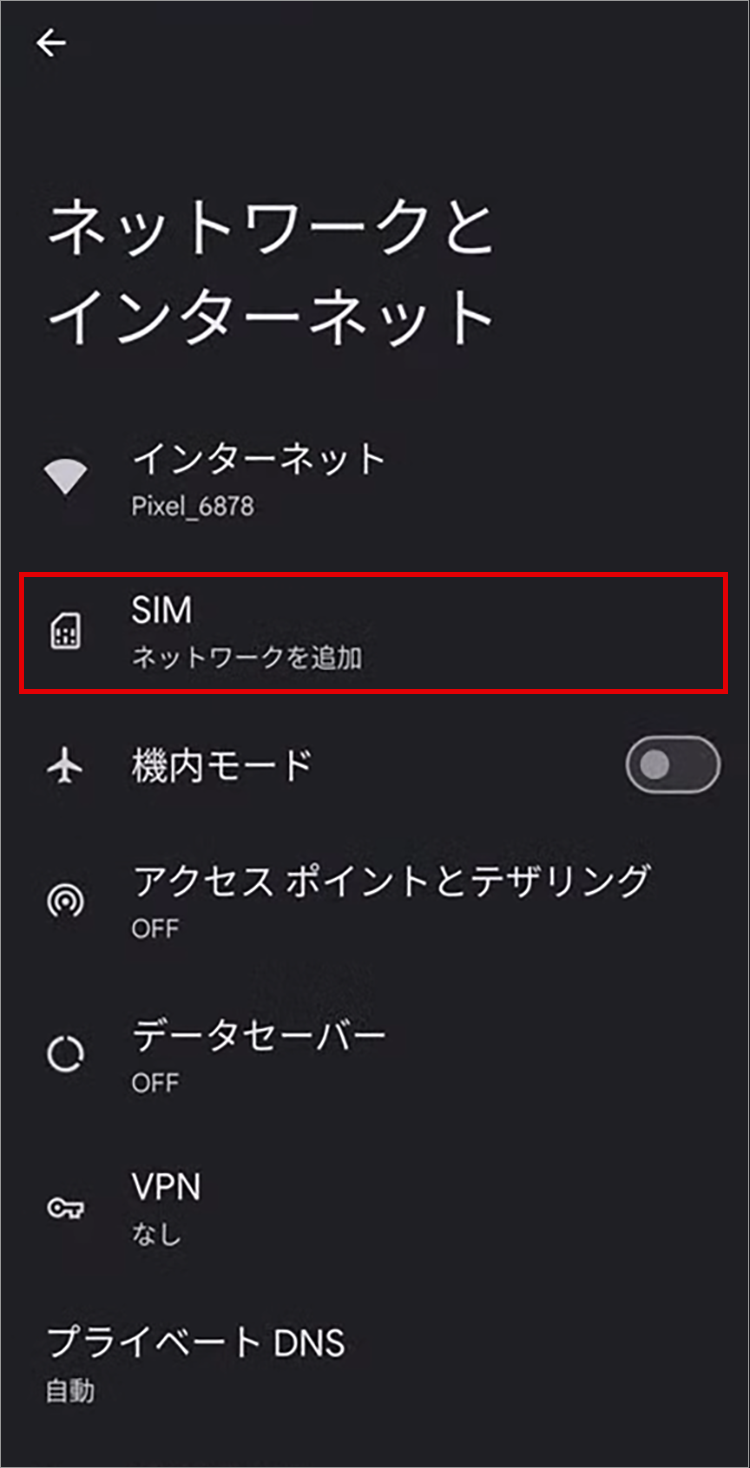The image size is (750, 1468).
Task: Tap the key icon next to VPN
Action: point(67,1207)
